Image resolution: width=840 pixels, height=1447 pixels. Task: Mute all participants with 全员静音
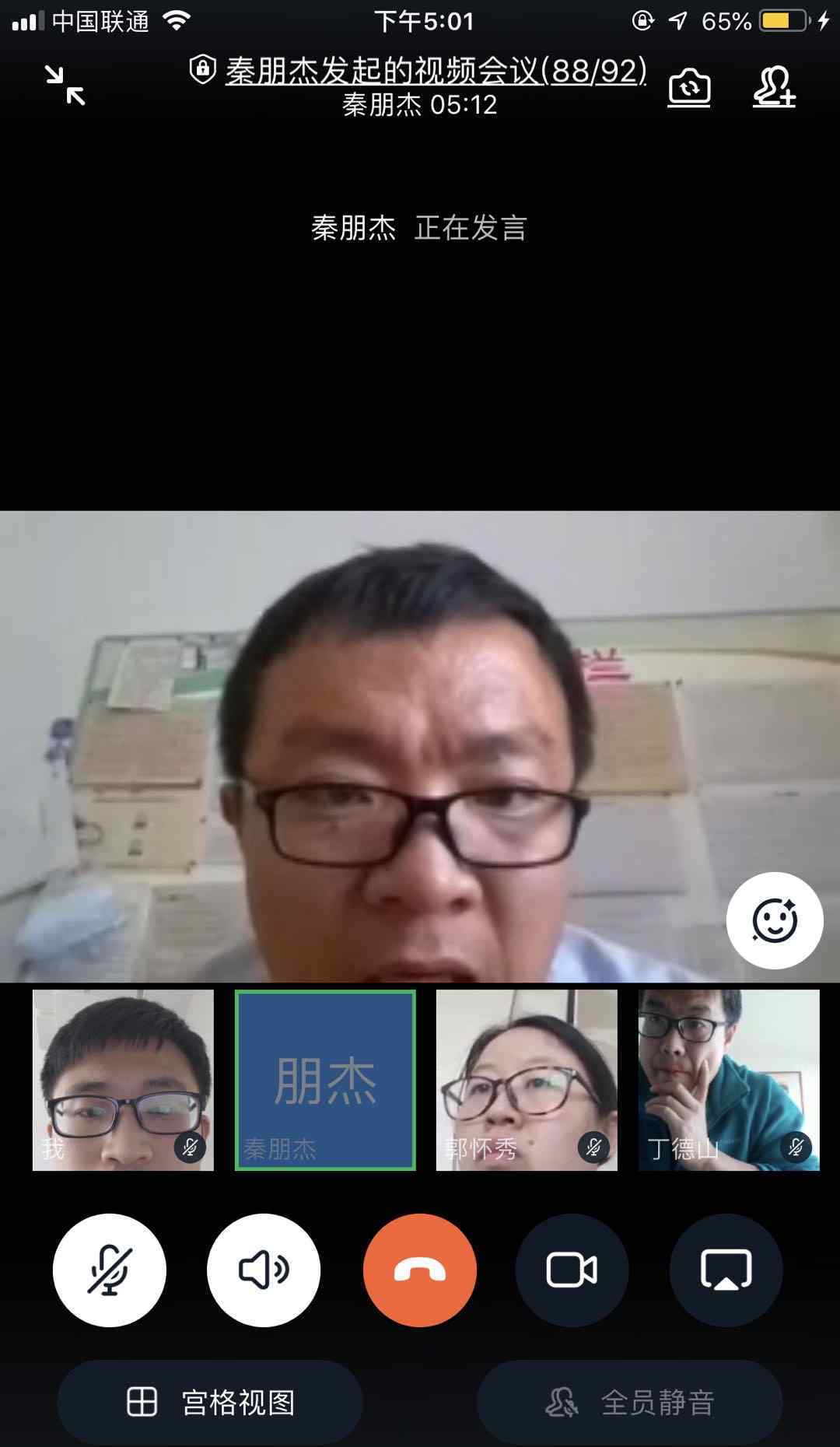[630, 1403]
